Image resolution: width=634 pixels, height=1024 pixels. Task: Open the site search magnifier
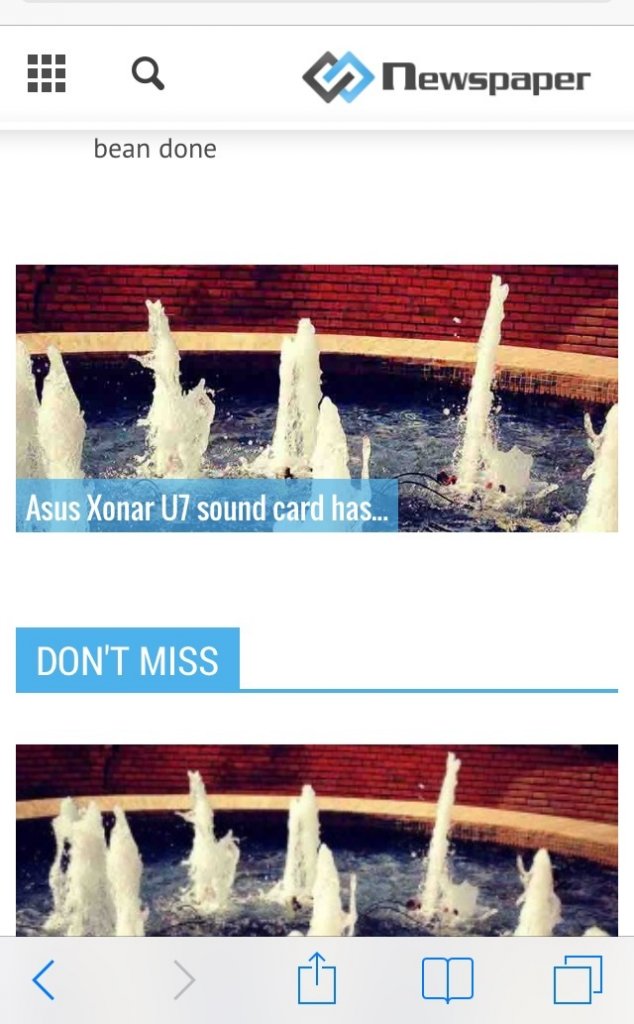coord(148,74)
